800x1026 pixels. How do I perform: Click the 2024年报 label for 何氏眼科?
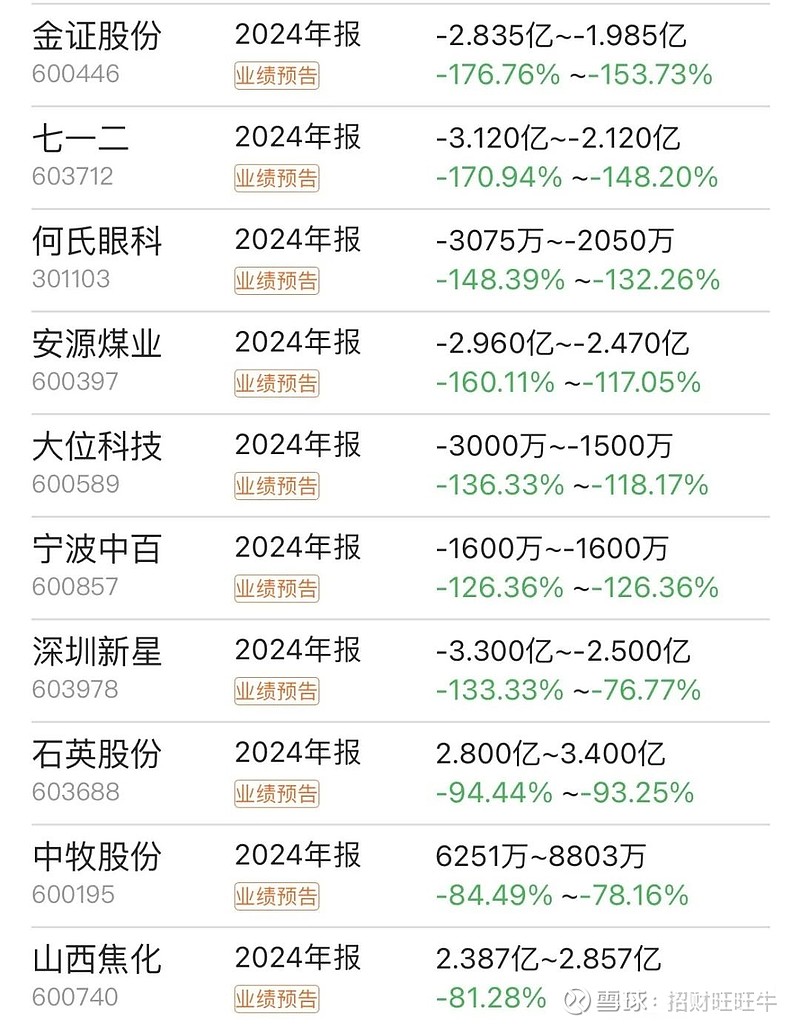(x=298, y=240)
